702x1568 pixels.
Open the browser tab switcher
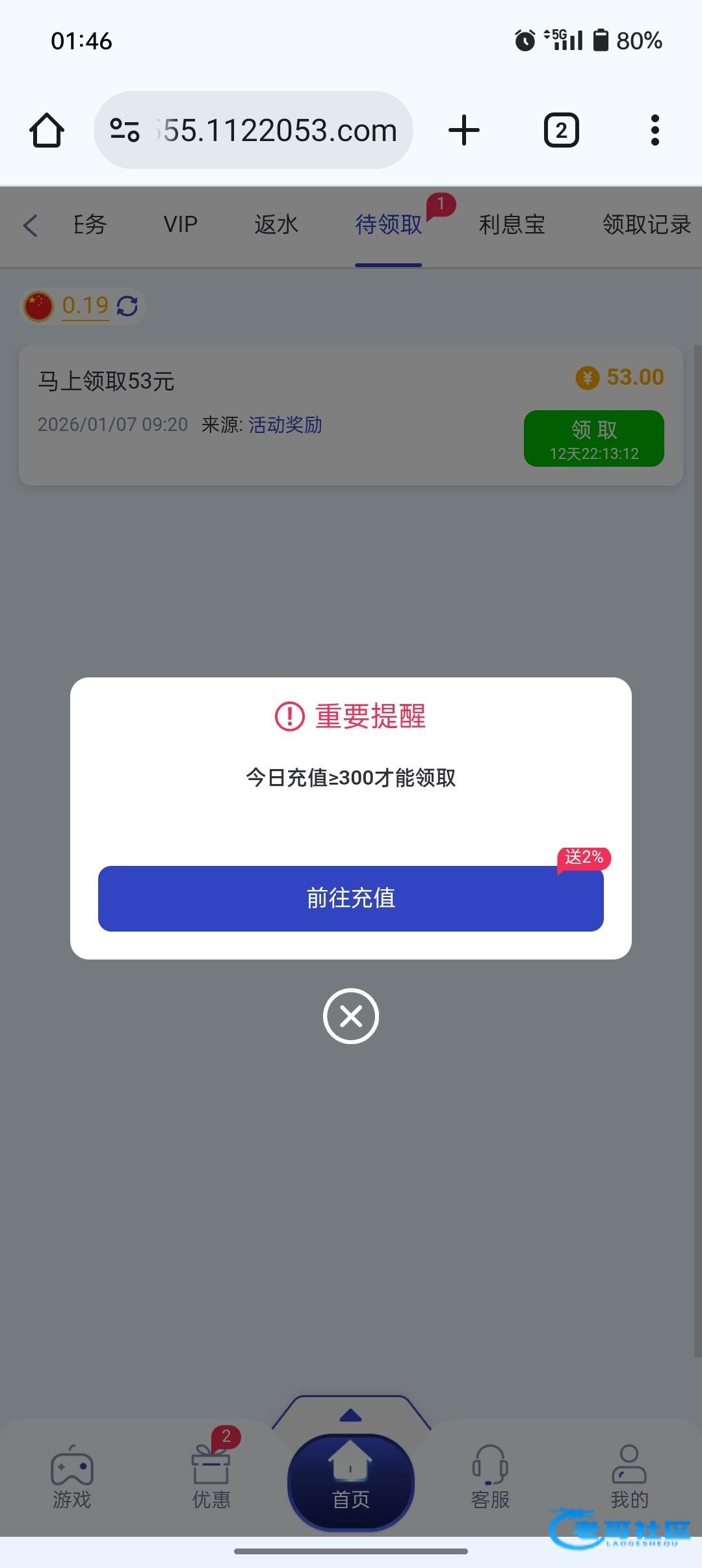[x=561, y=131]
